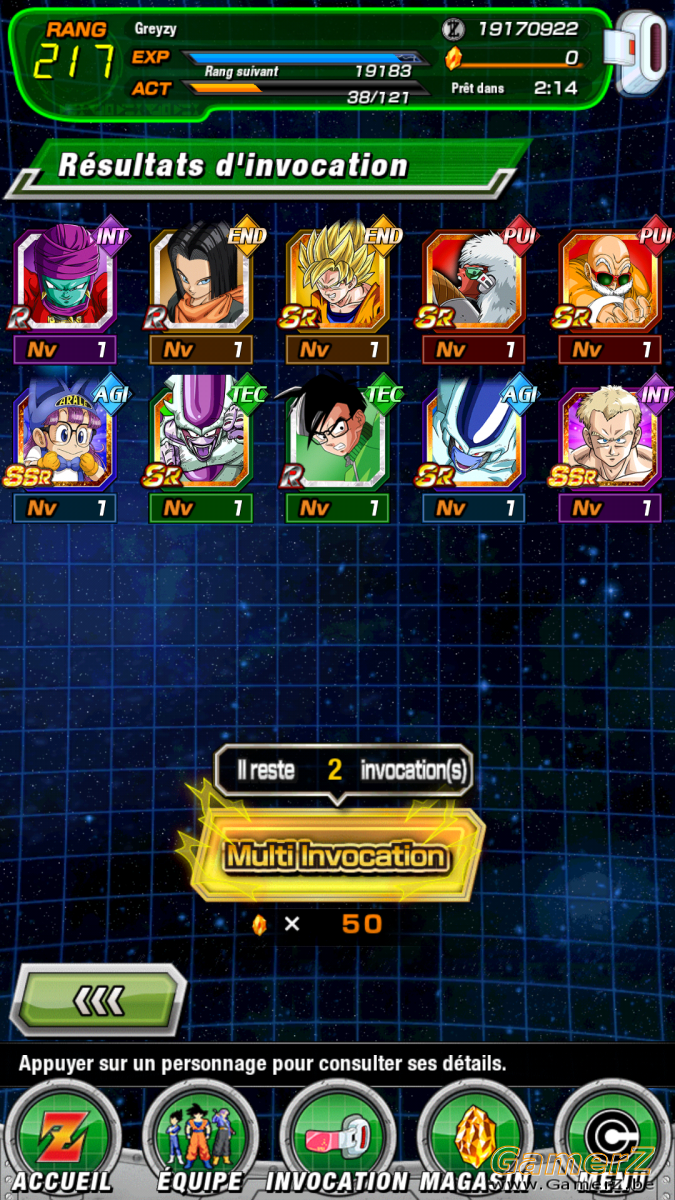Select the SR PUI Master Roshi card
The height and width of the screenshot is (1200, 675).
[x=609, y=280]
